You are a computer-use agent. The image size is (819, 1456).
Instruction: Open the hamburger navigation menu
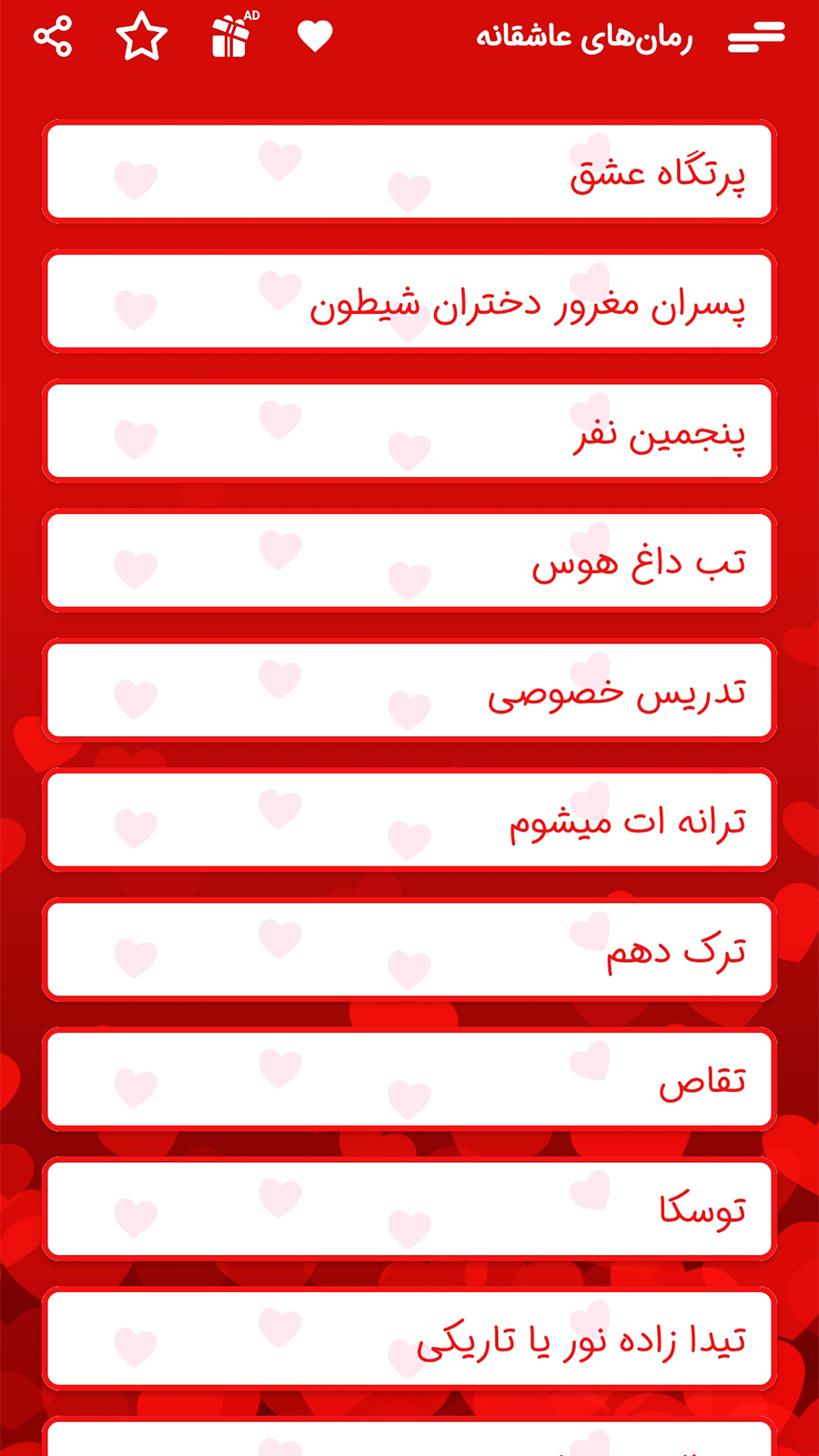753,36
